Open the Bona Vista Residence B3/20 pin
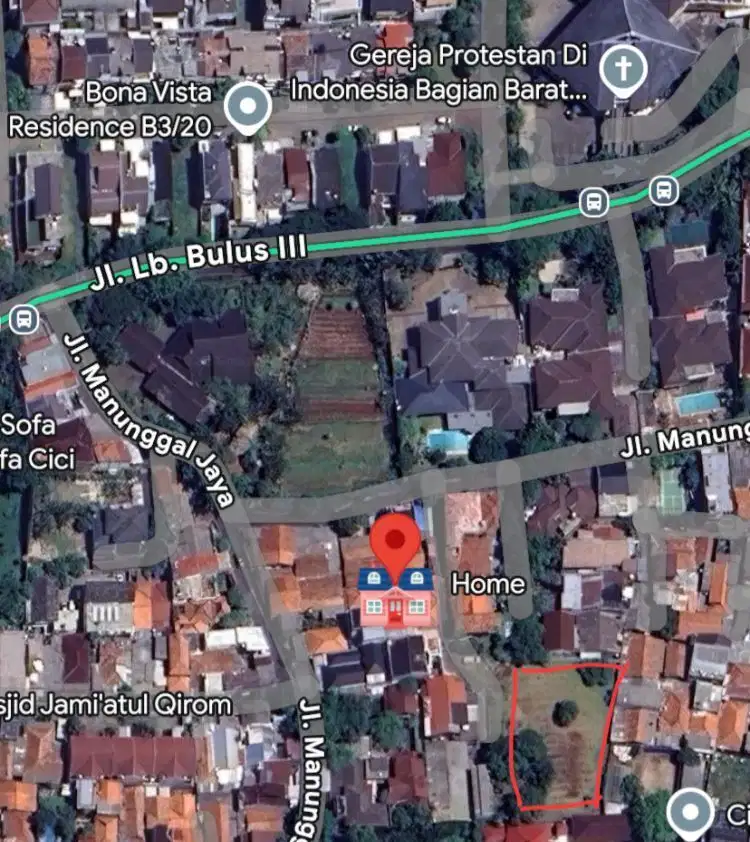Image resolution: width=750 pixels, height=842 pixels. coord(247,106)
